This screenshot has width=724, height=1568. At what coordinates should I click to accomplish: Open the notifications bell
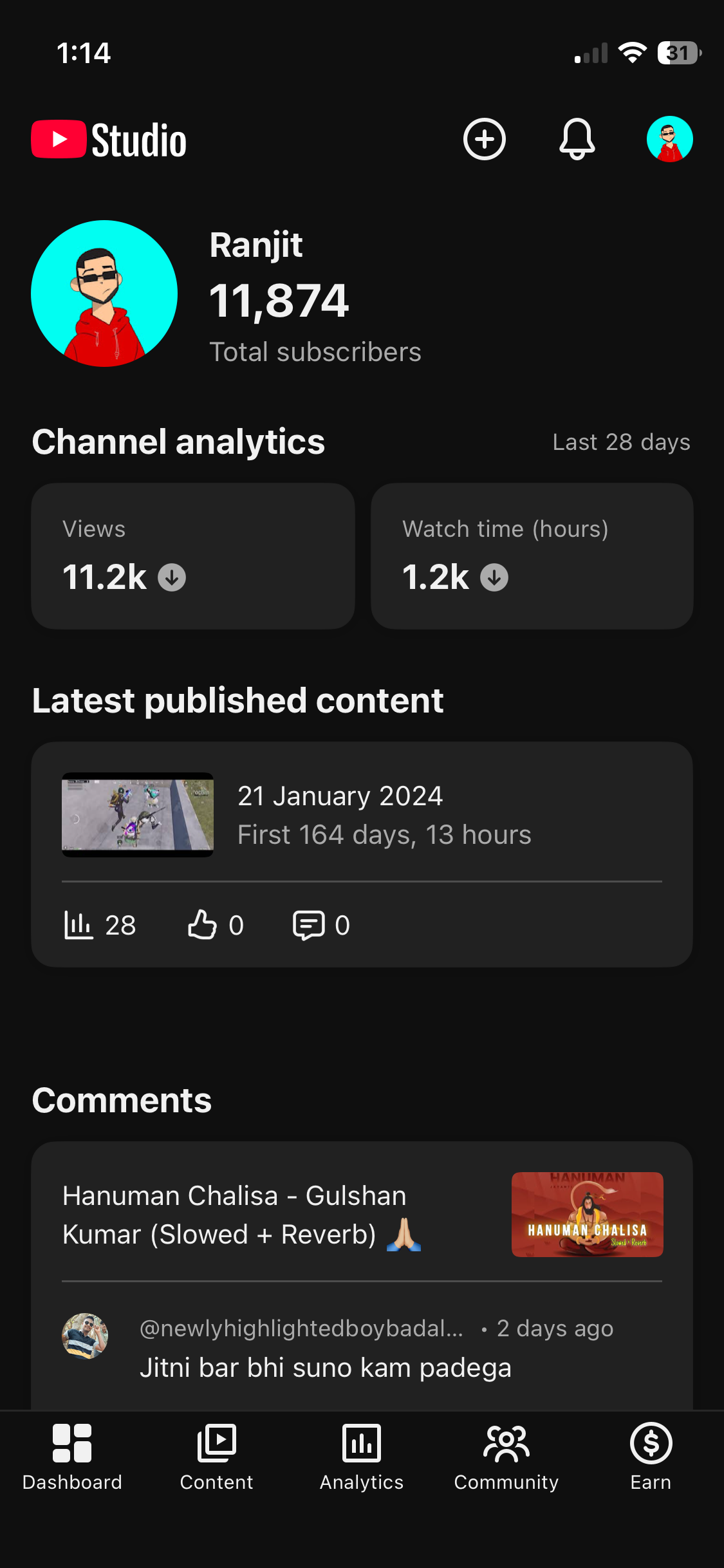click(577, 139)
